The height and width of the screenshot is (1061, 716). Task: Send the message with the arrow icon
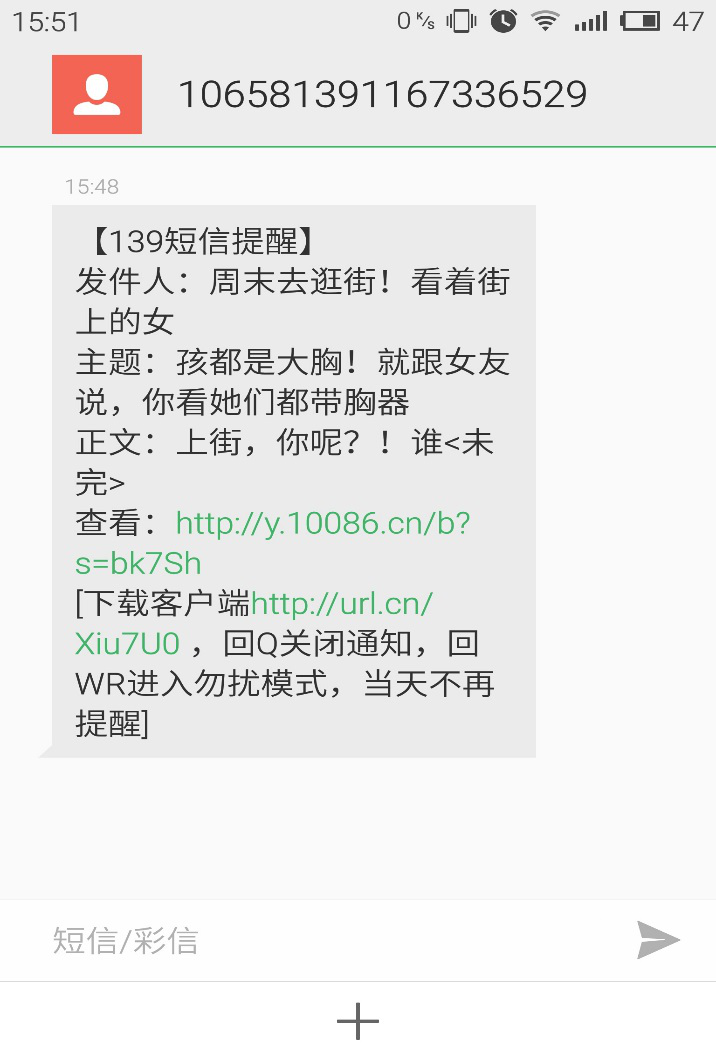point(658,940)
